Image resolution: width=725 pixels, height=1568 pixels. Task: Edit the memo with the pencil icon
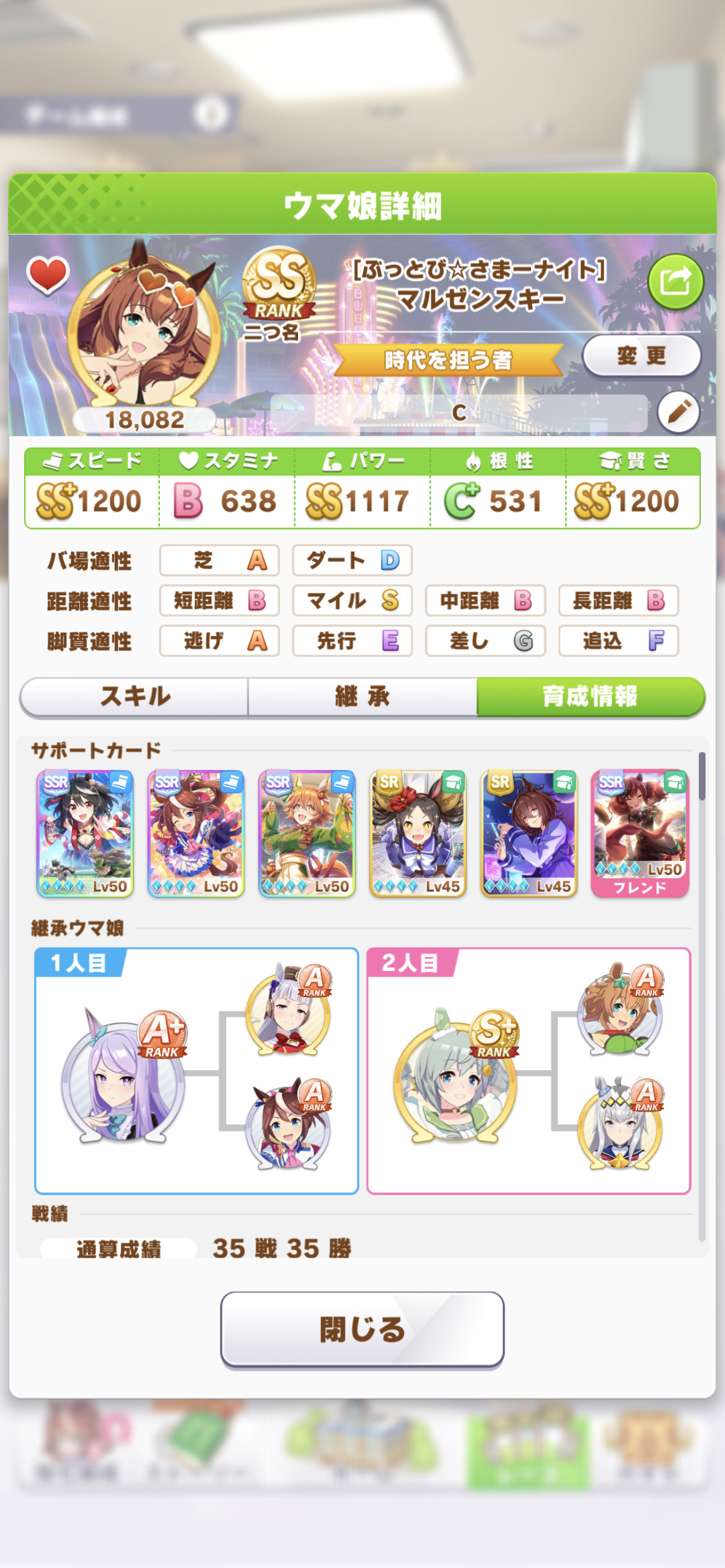679,412
